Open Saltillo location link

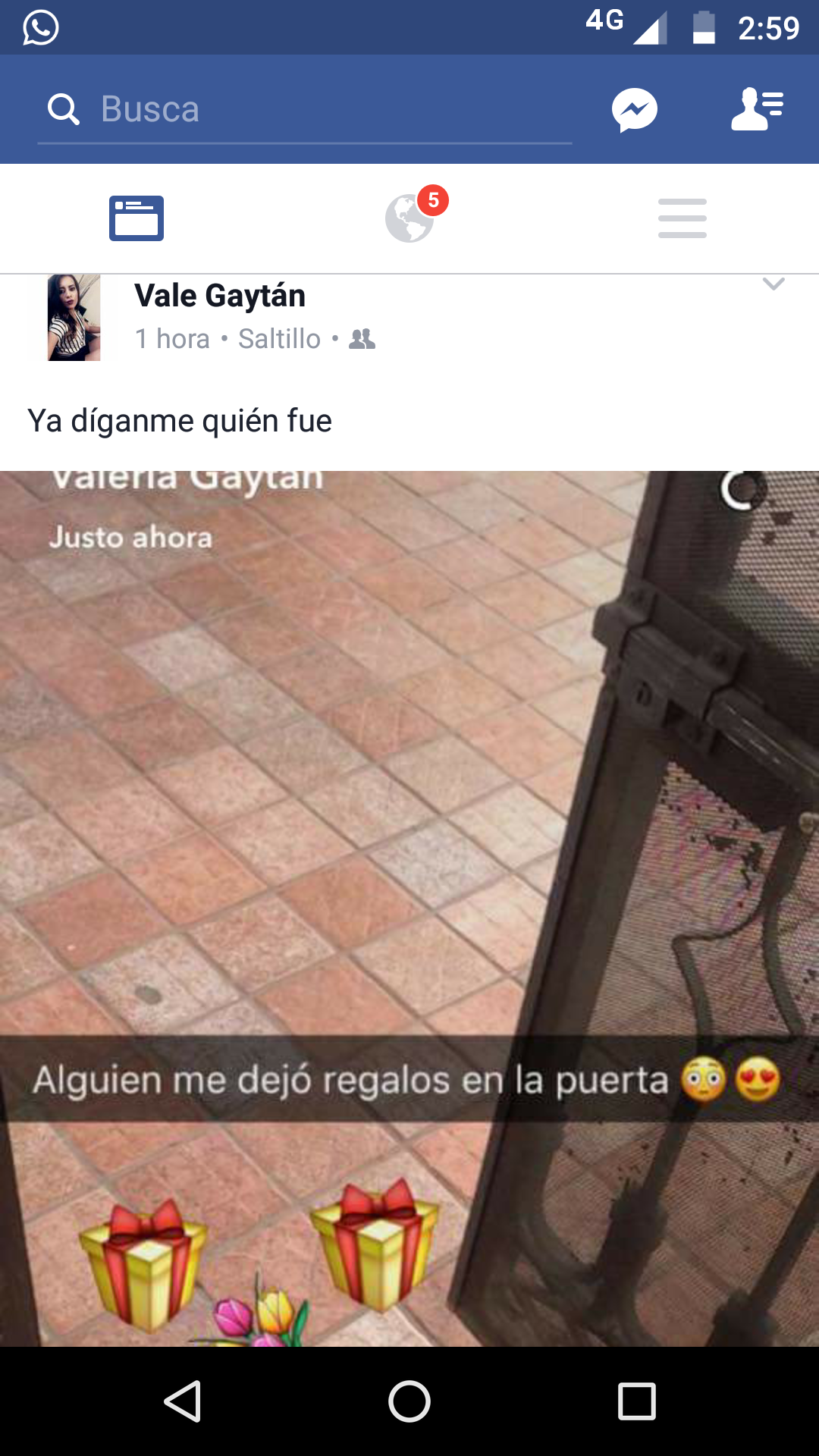pos(279,339)
